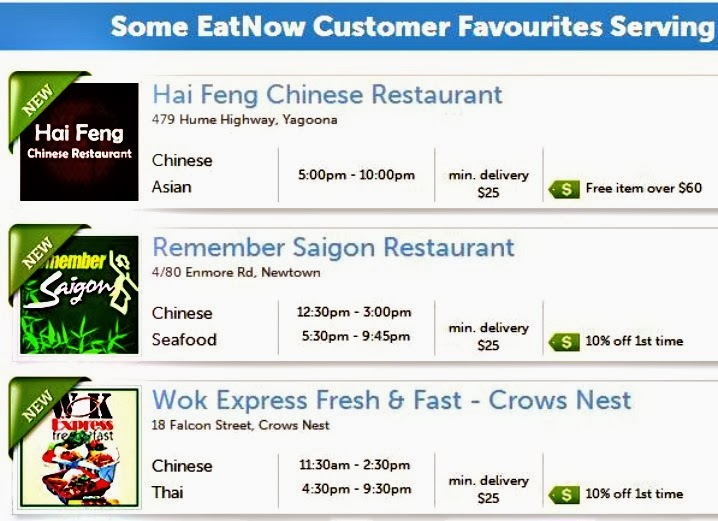Open Remember Saigon Restaurant page

point(333,247)
